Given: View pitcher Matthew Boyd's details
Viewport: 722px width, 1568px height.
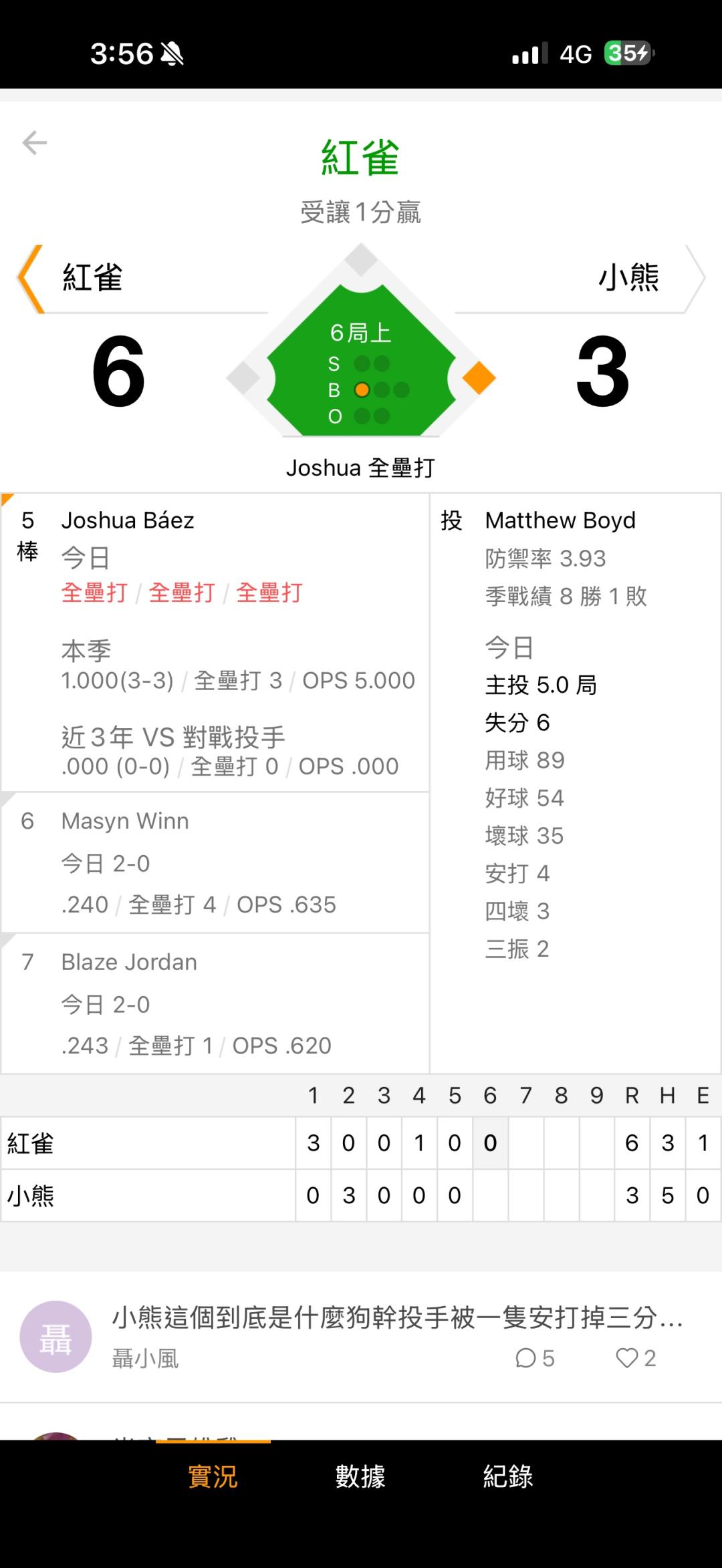Looking at the screenshot, I should tap(576, 783).
